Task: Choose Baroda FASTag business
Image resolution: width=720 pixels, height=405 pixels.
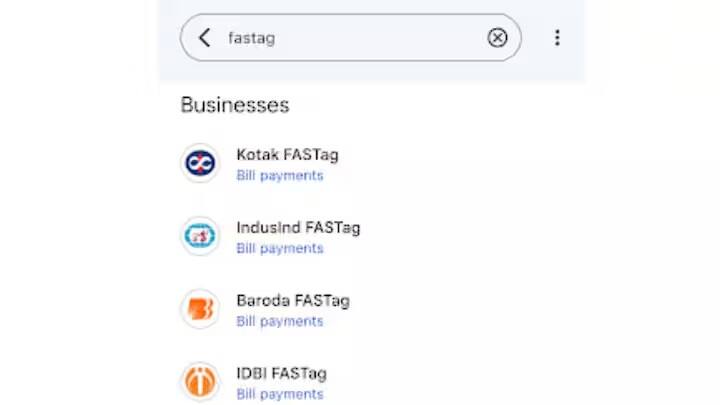Action: [292, 309]
